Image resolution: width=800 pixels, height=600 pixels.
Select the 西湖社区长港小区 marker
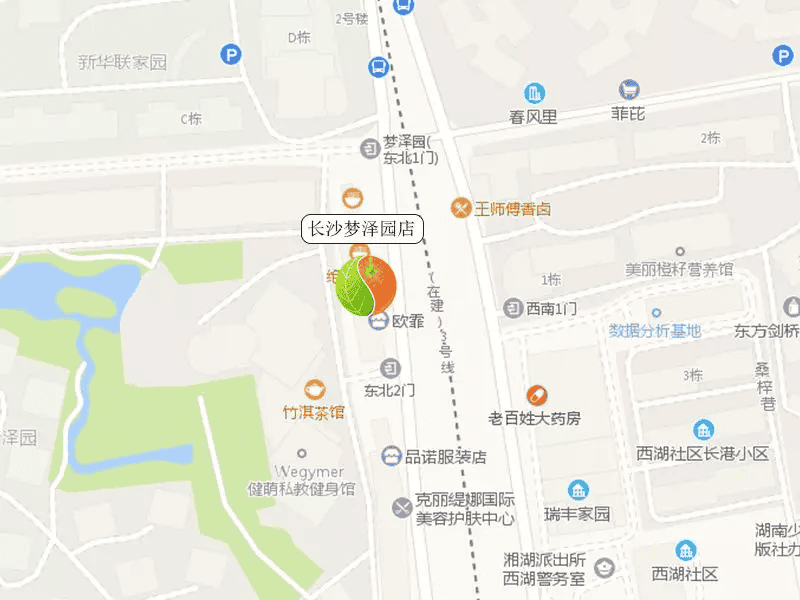click(x=703, y=431)
